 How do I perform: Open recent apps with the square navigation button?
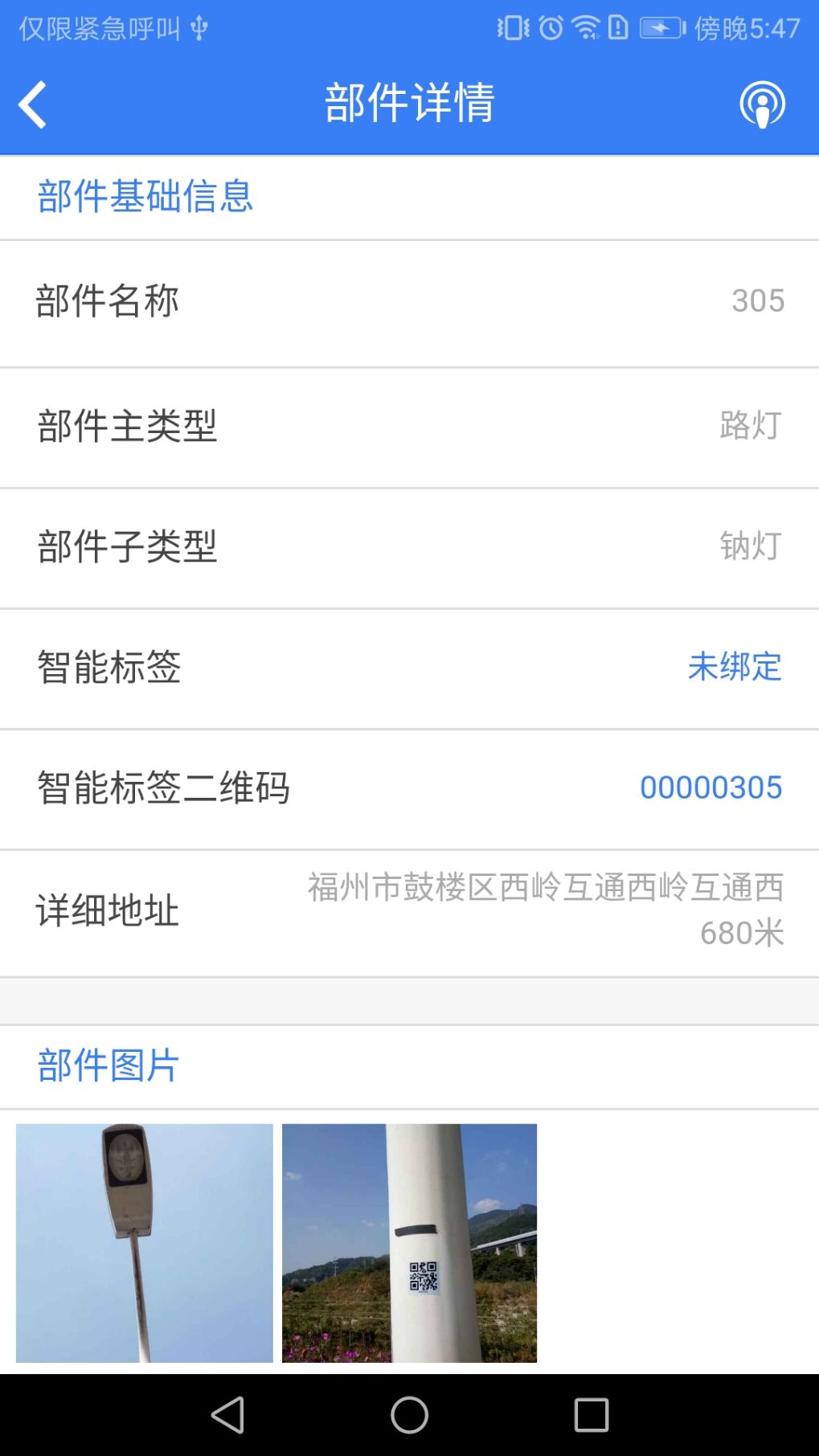592,1416
